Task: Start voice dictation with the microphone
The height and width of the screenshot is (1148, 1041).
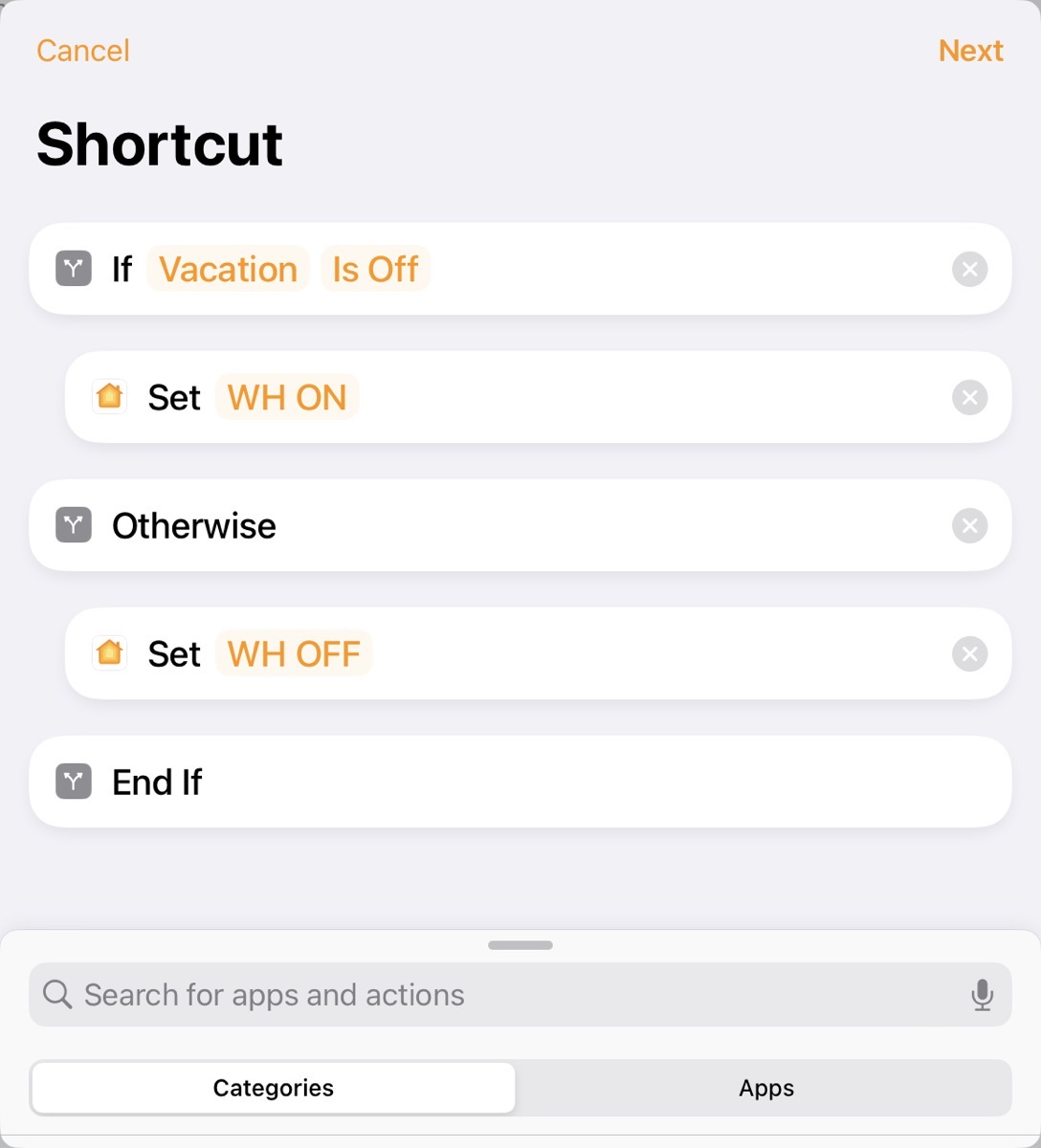Action: point(982,995)
